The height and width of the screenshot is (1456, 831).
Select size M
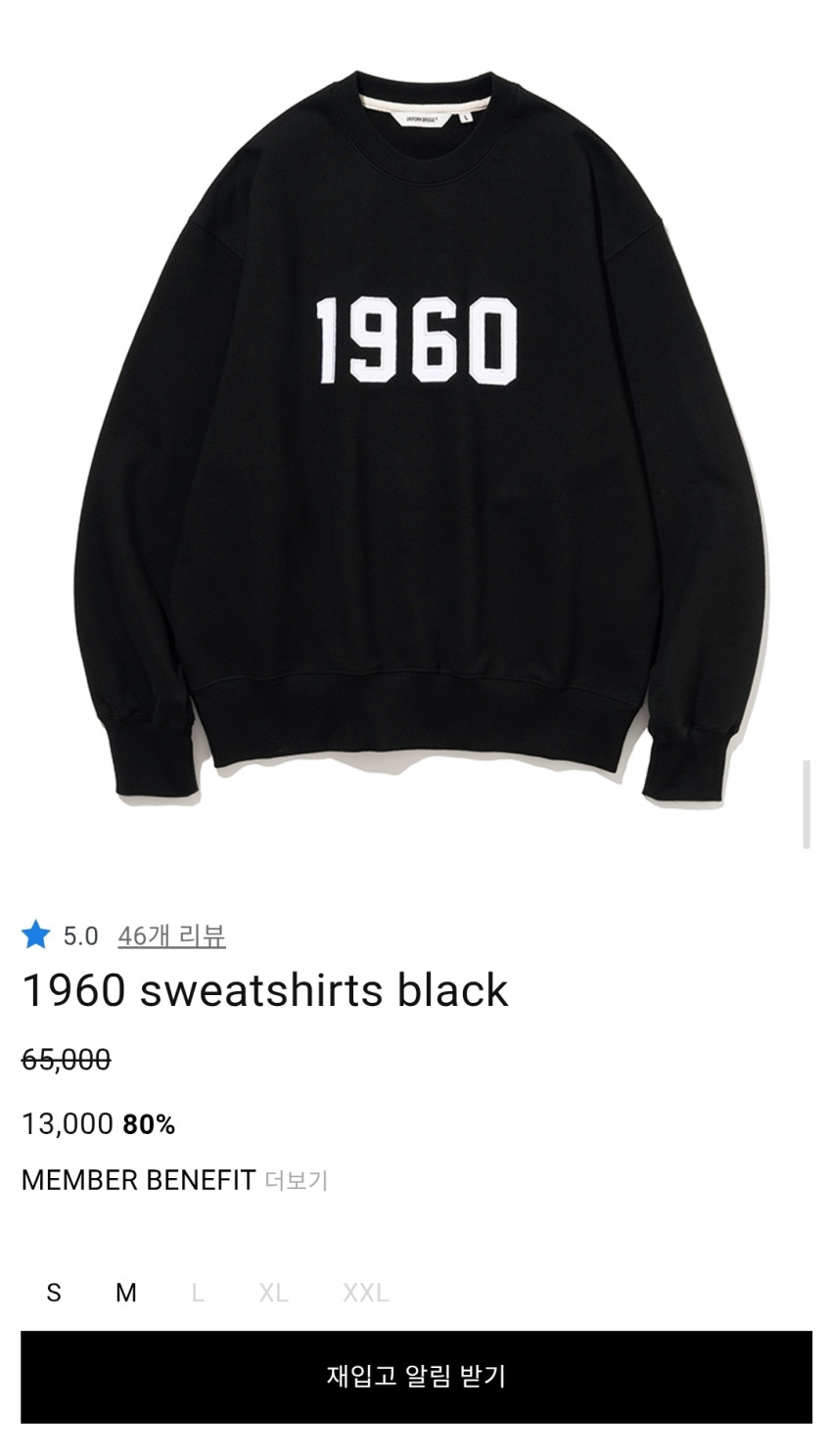coord(126,1293)
